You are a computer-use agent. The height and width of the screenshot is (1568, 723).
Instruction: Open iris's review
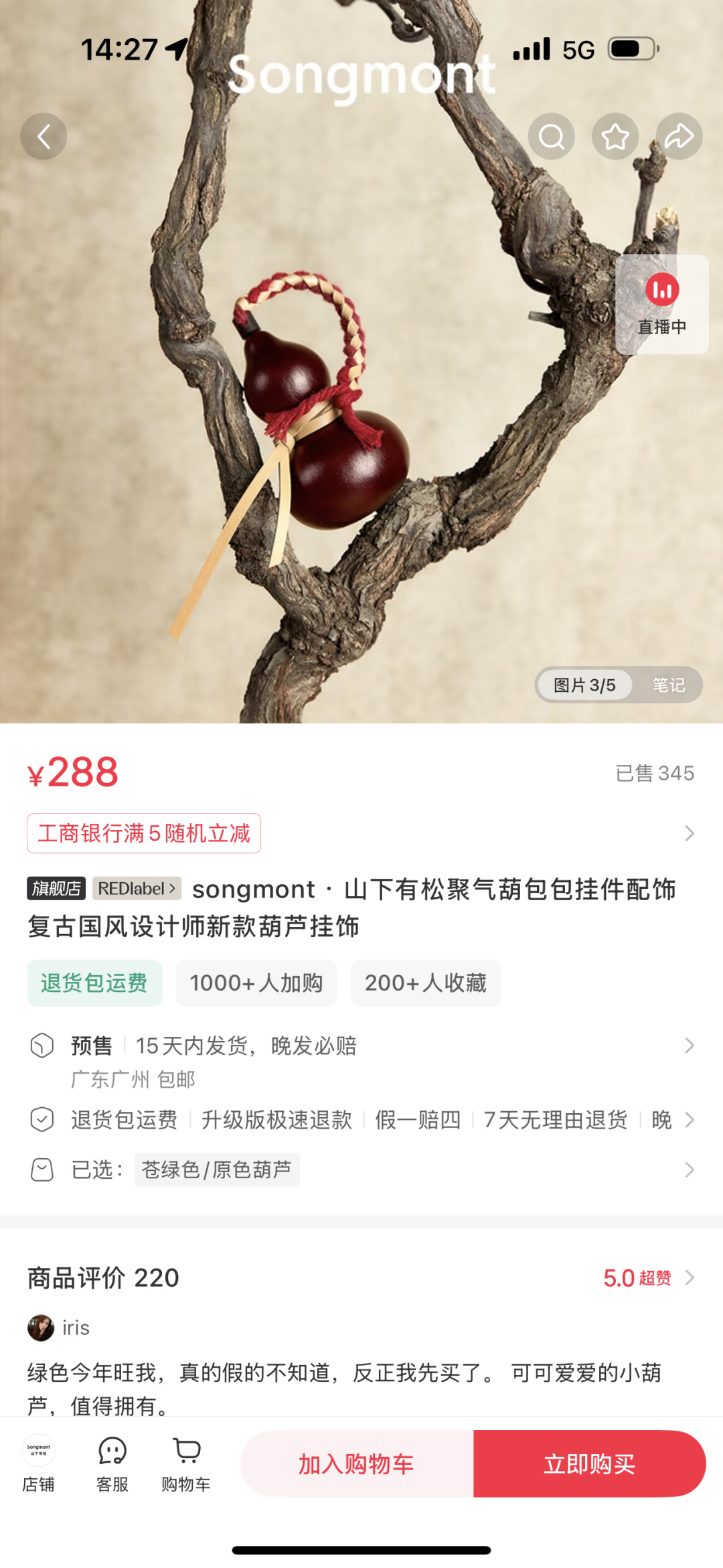[343, 1383]
